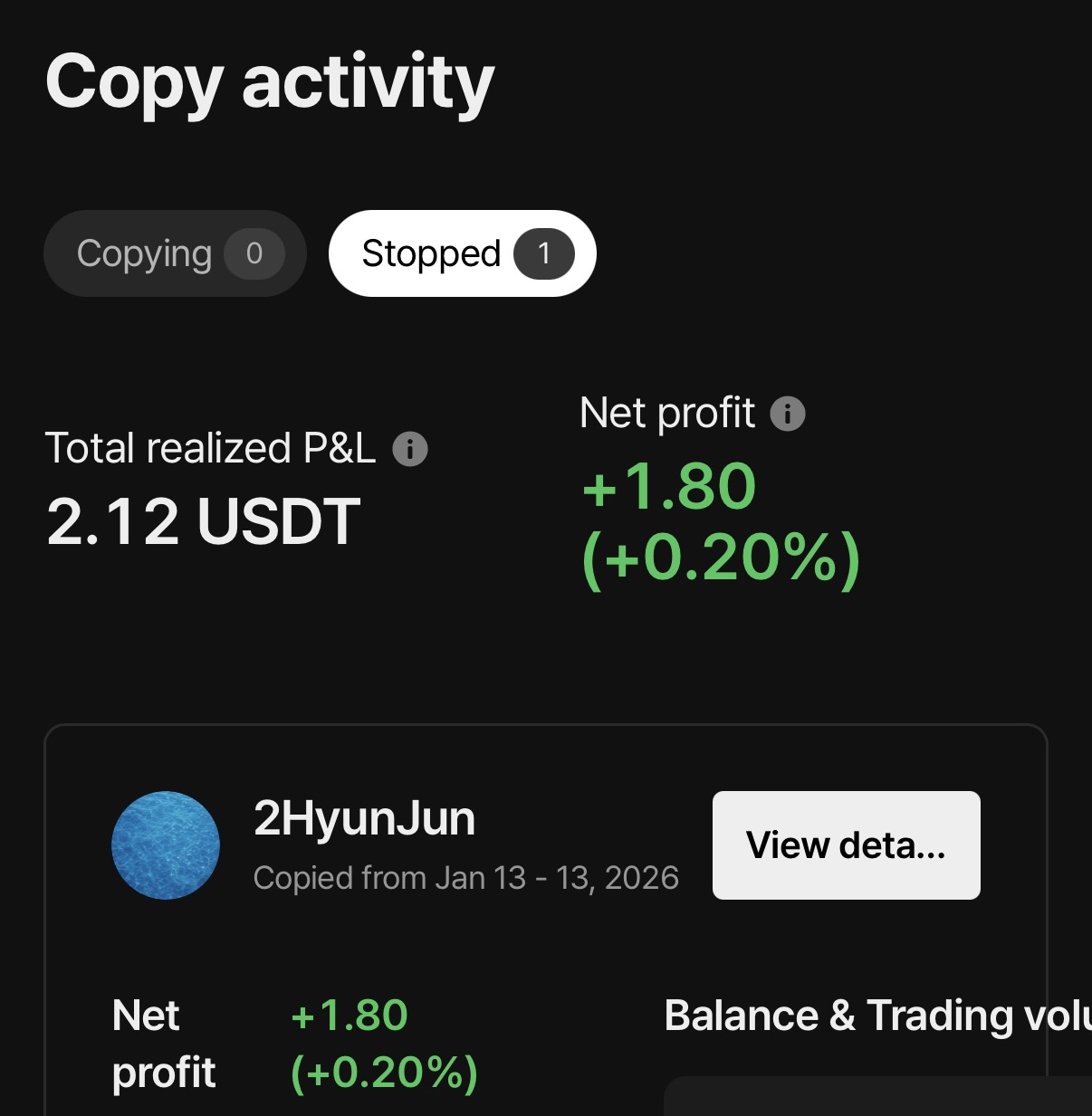Select the Stopped tab
Viewport: 1092px width, 1116px height.
462,253
